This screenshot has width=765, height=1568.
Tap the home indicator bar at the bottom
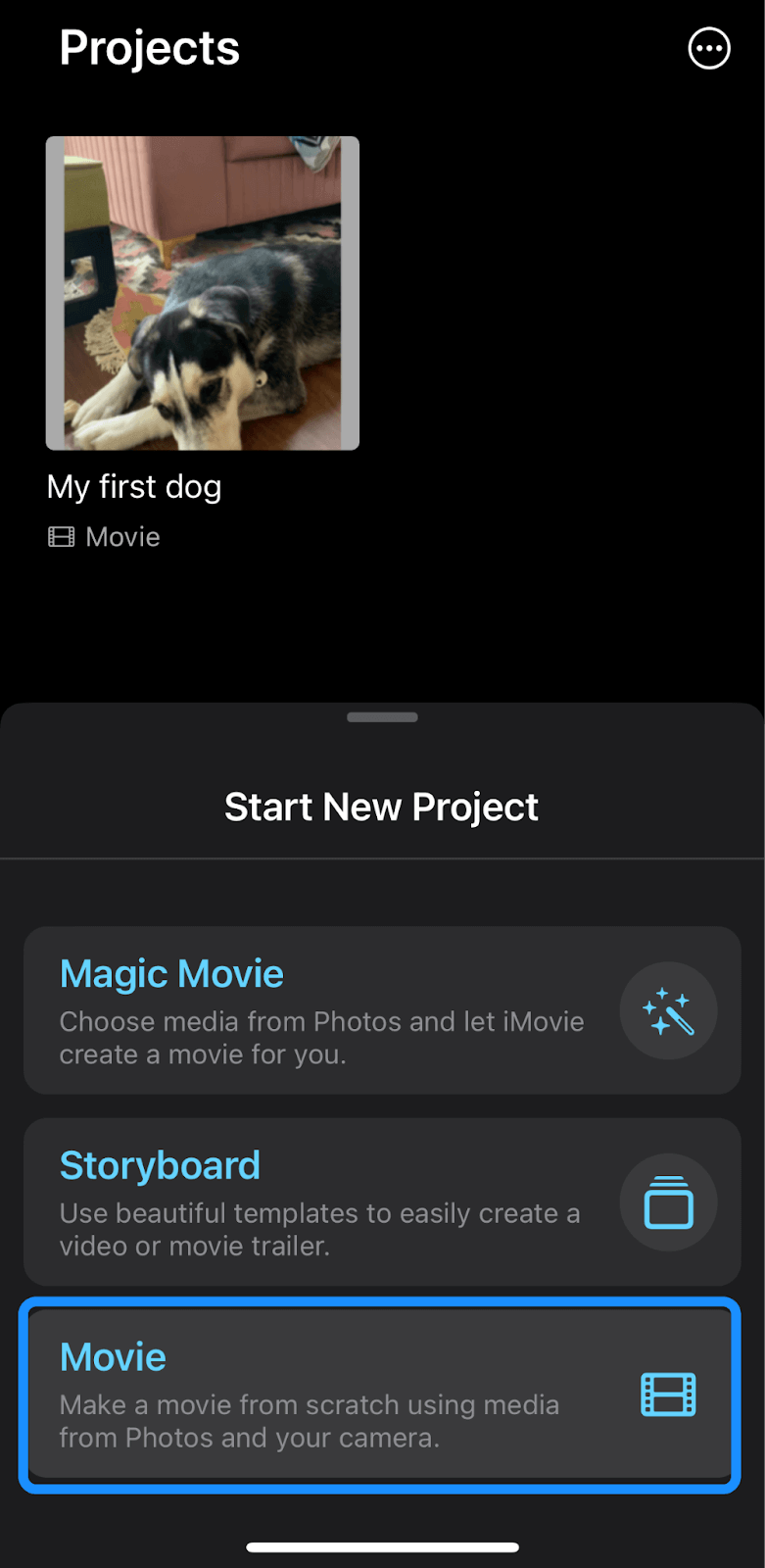tap(382, 1546)
